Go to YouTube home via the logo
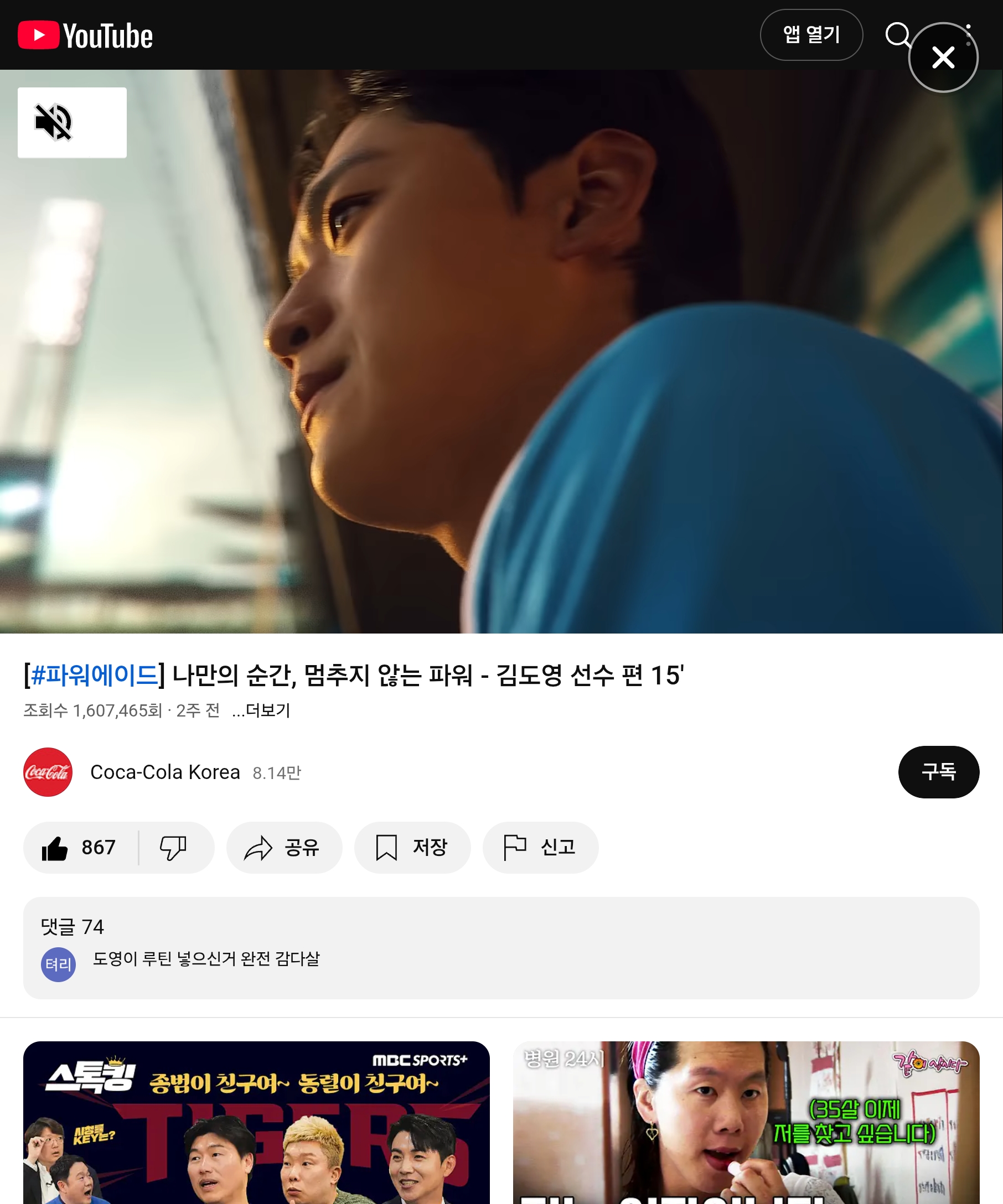Screen dimensions: 1003x1204 [85, 35]
